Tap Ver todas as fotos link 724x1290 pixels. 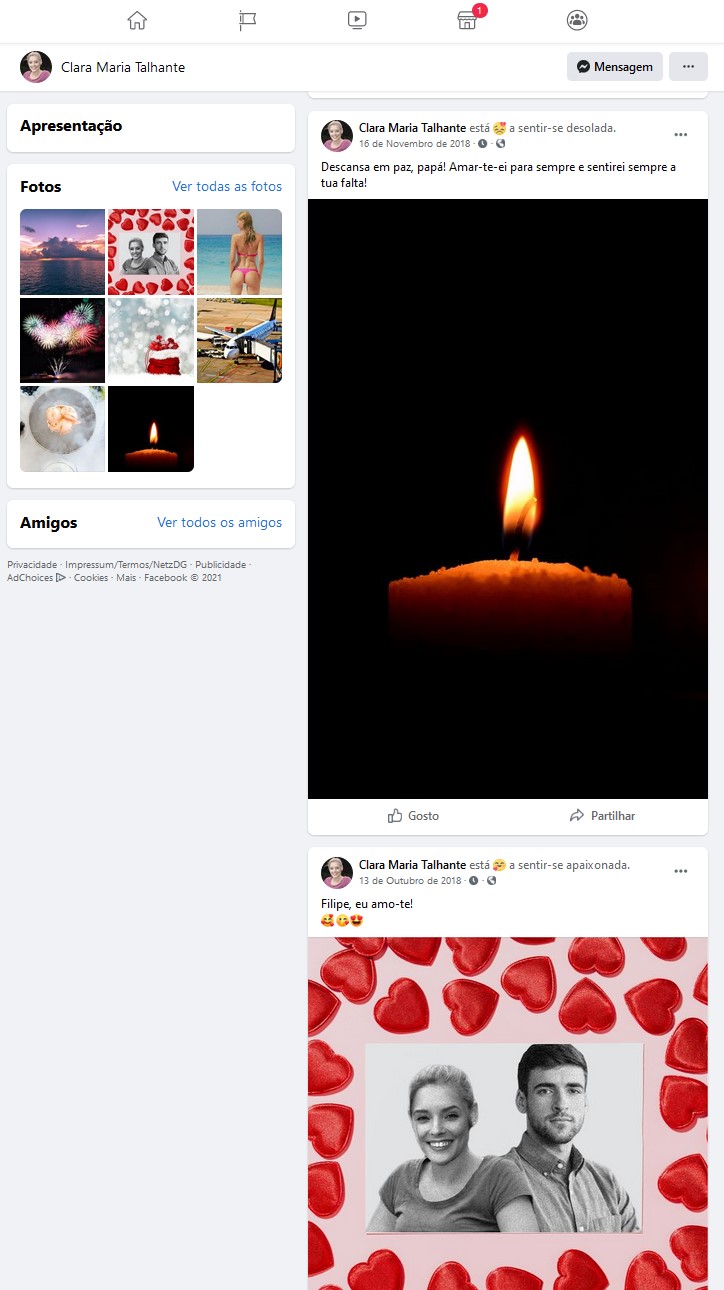click(x=227, y=187)
